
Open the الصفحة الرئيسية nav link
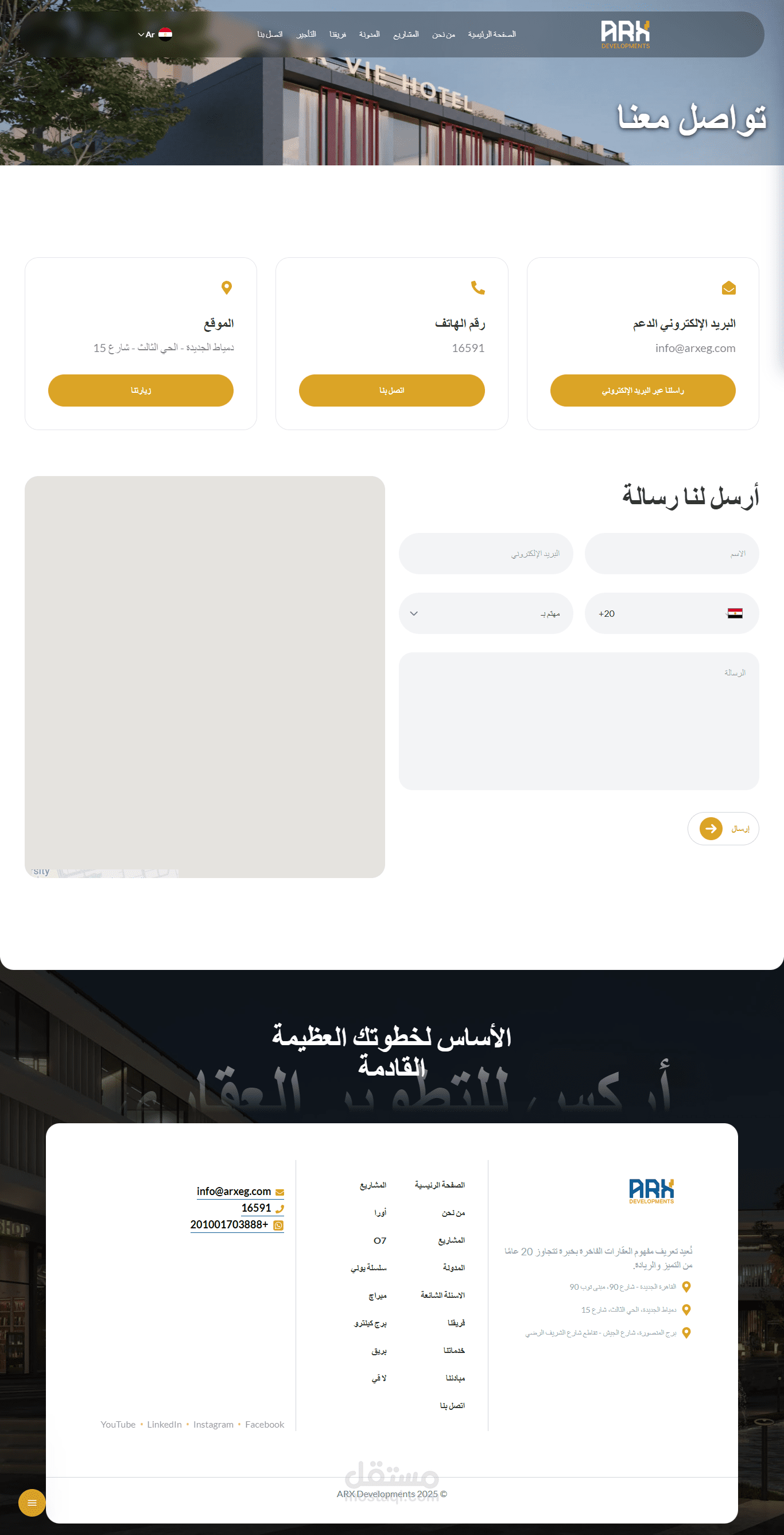491,34
